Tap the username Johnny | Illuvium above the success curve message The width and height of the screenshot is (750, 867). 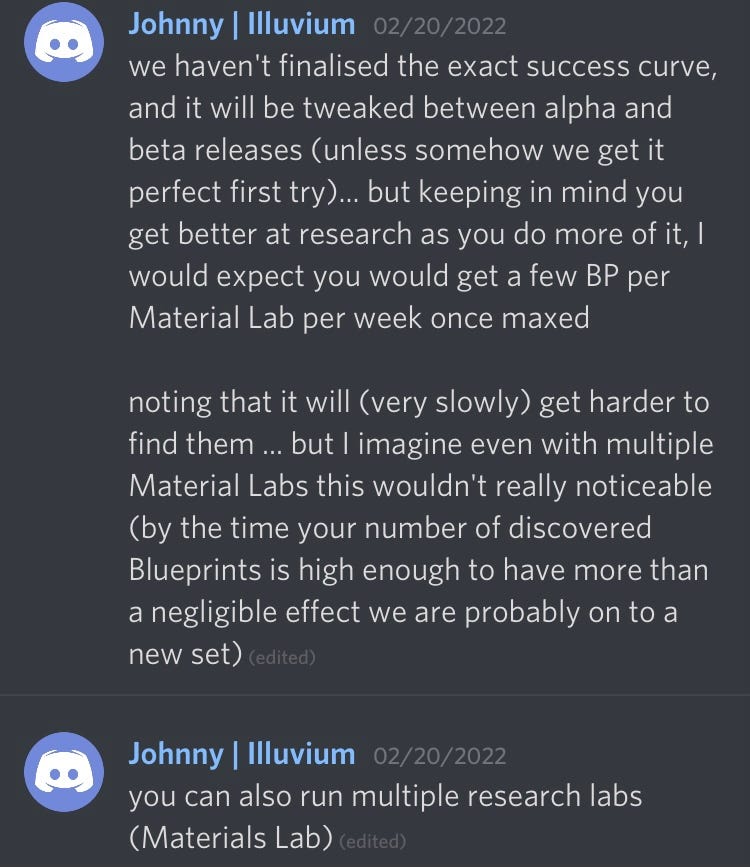coord(241,24)
